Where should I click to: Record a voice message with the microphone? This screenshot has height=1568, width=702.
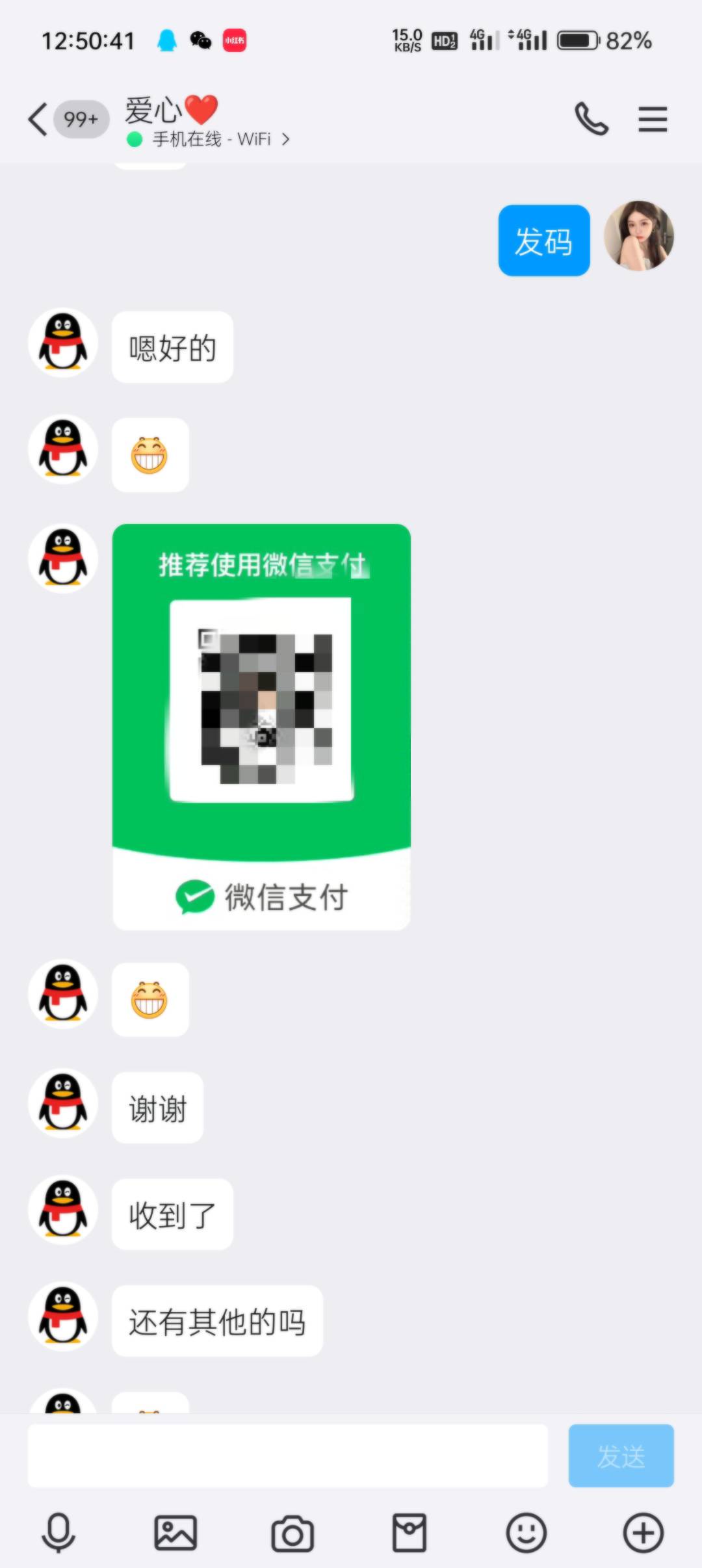tap(58, 1533)
